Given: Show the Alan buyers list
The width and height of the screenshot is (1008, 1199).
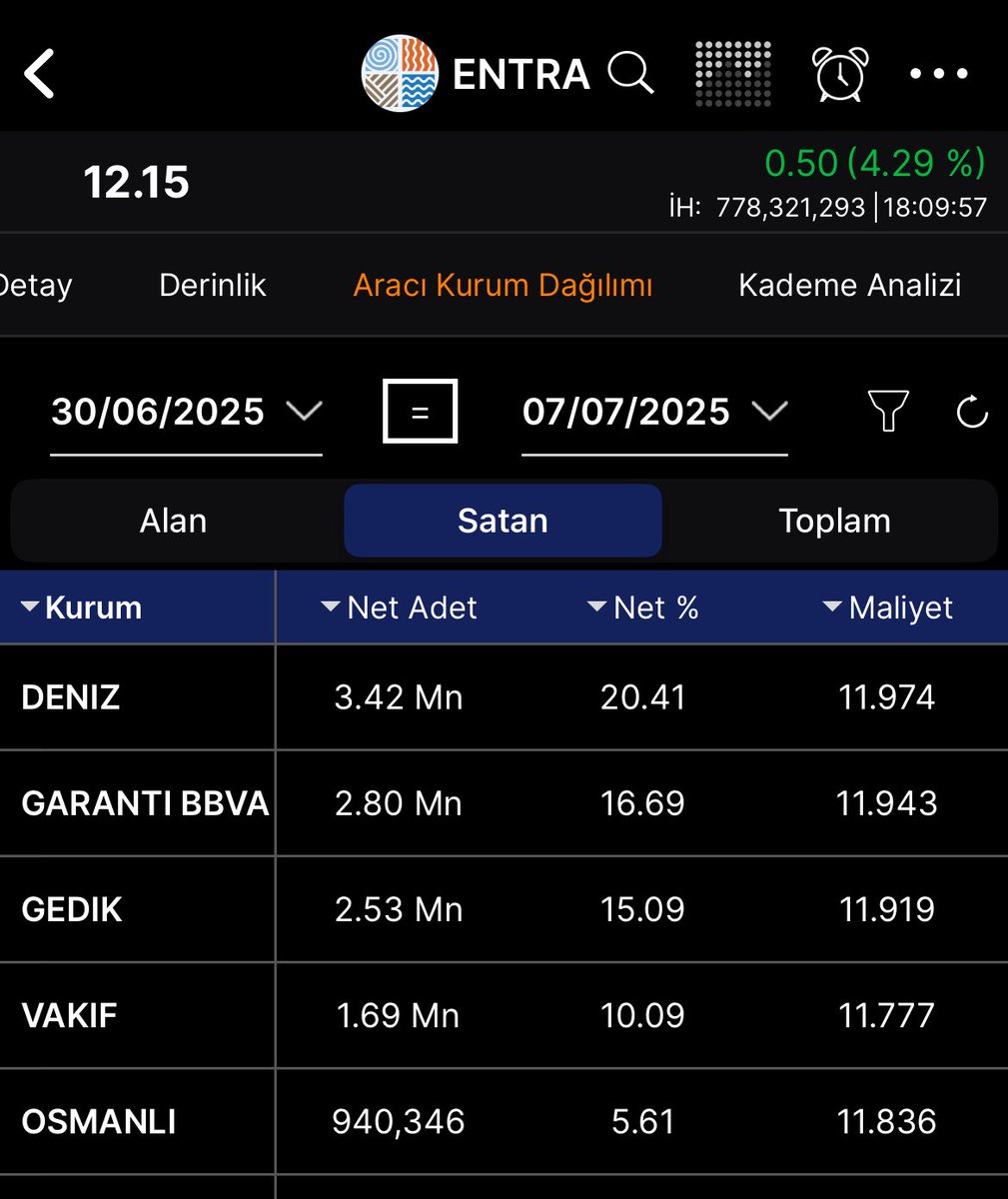Looking at the screenshot, I should [x=174, y=521].
